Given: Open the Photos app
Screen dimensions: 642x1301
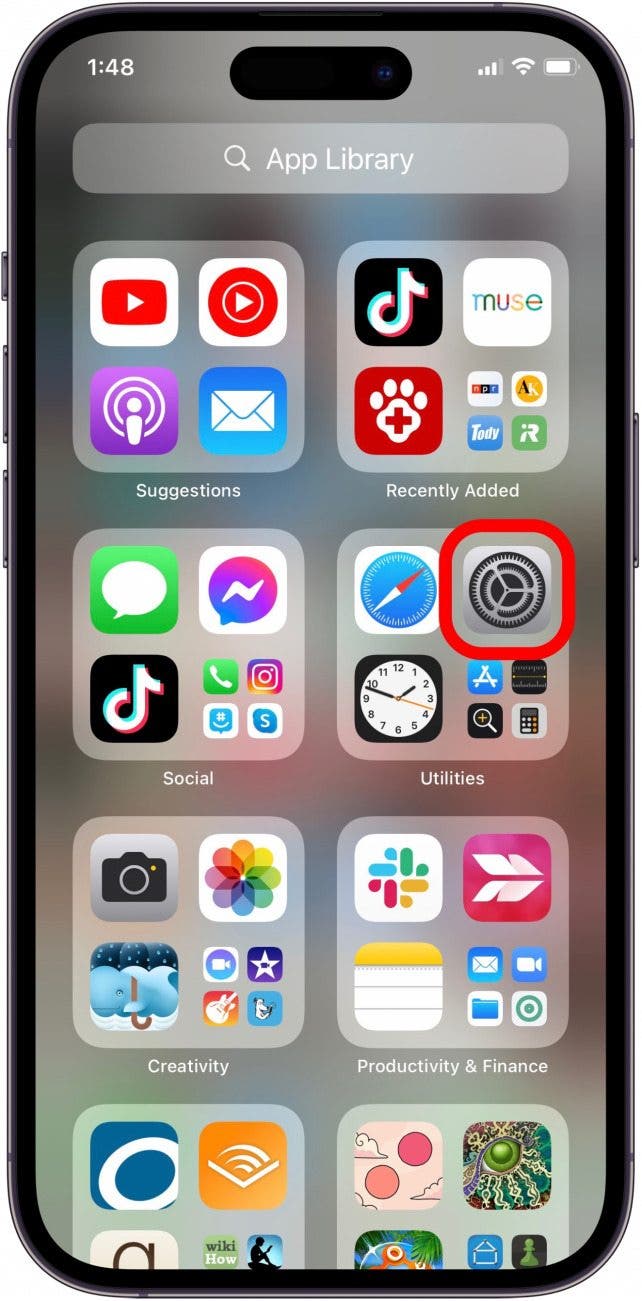Looking at the screenshot, I should point(243,878).
